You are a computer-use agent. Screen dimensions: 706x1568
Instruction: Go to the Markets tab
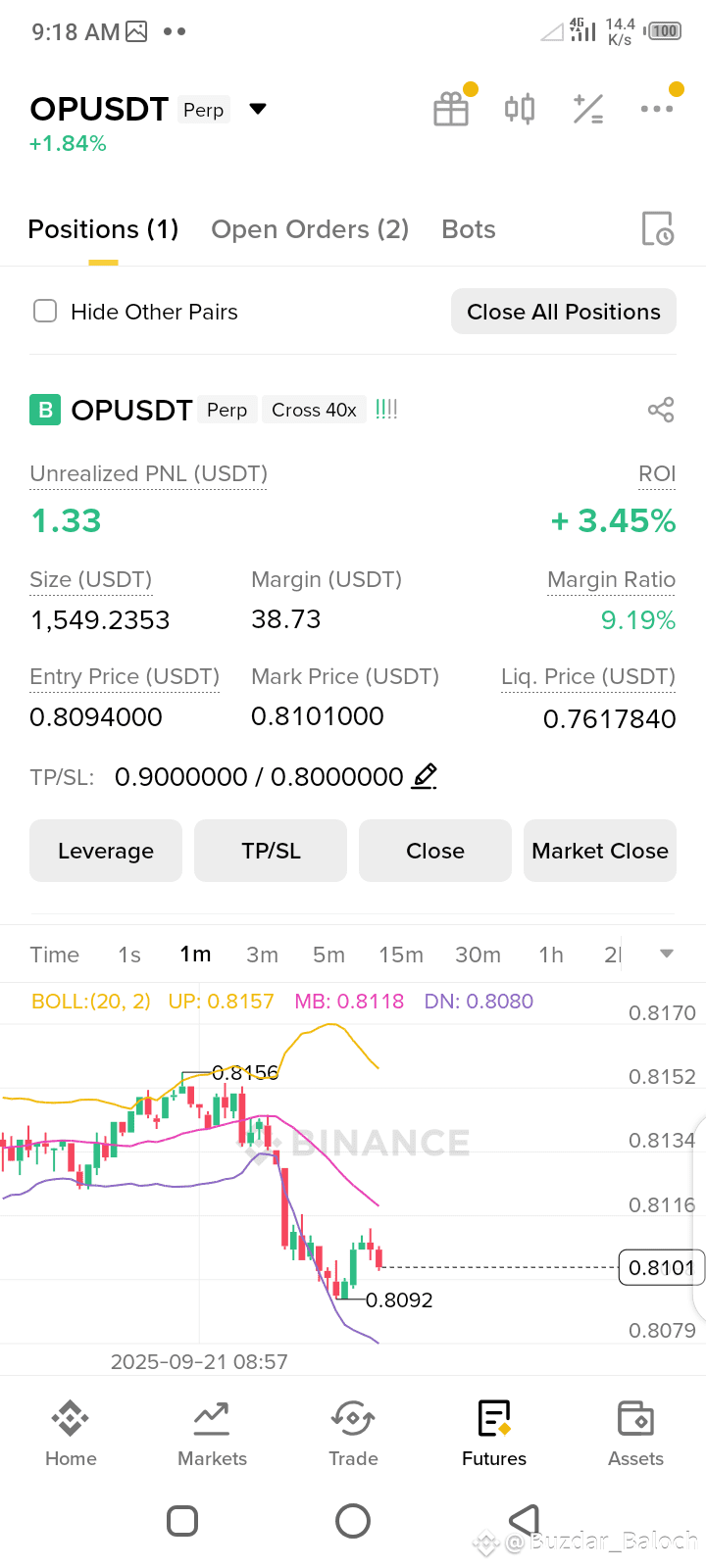tap(212, 1434)
